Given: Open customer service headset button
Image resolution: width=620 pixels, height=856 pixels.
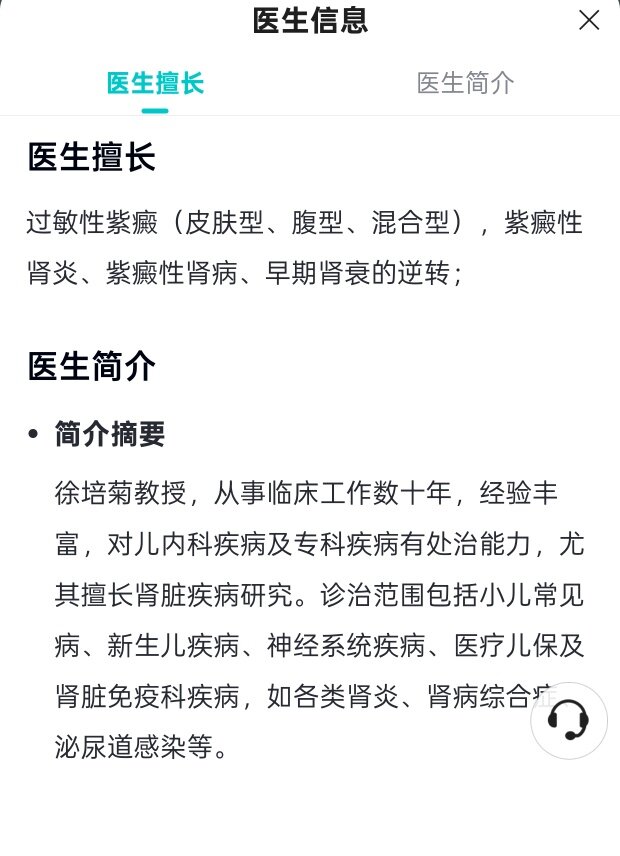Looking at the screenshot, I should click(568, 720).
